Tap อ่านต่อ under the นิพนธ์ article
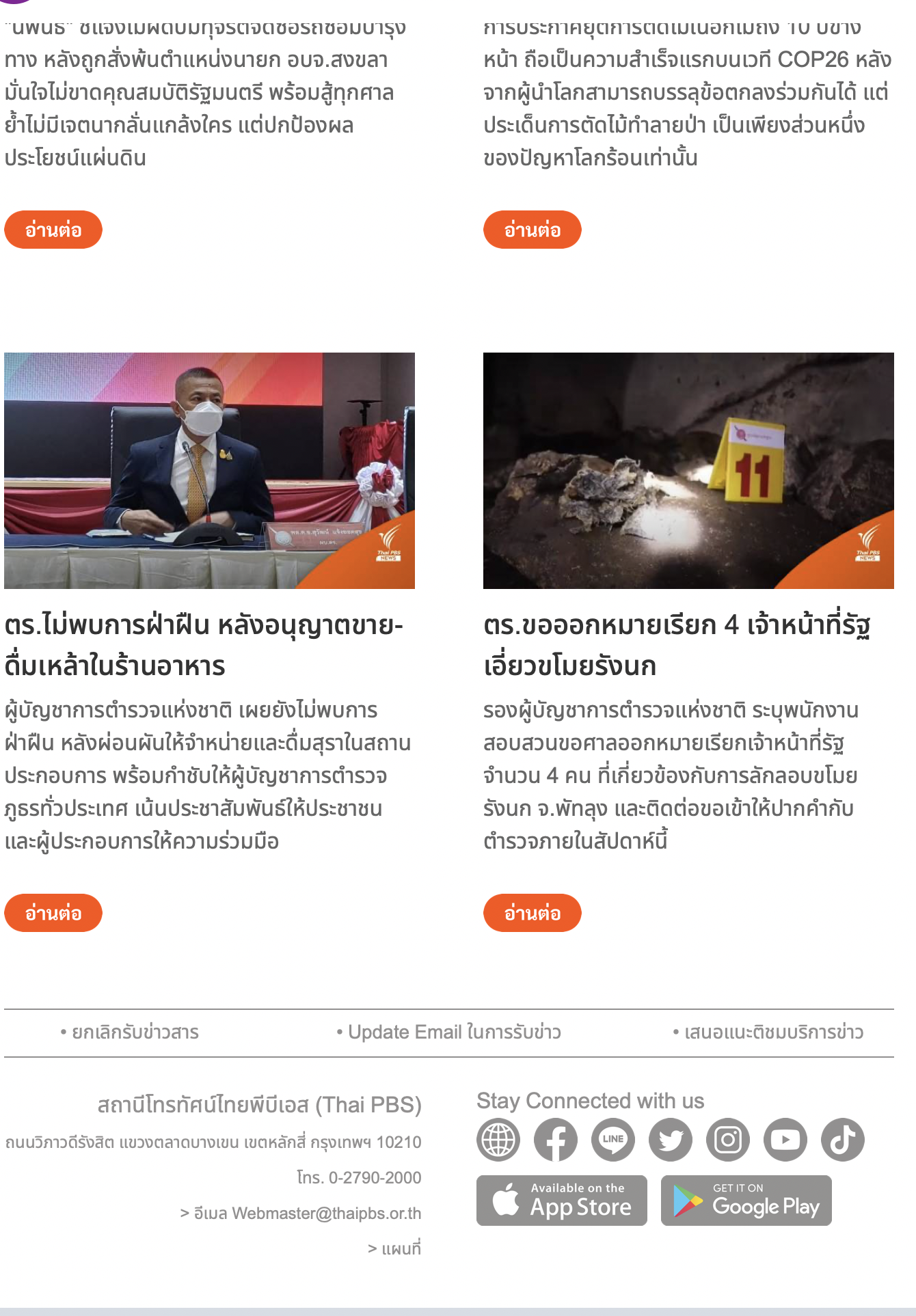Image resolution: width=916 pixels, height=1316 pixels. coord(53,230)
